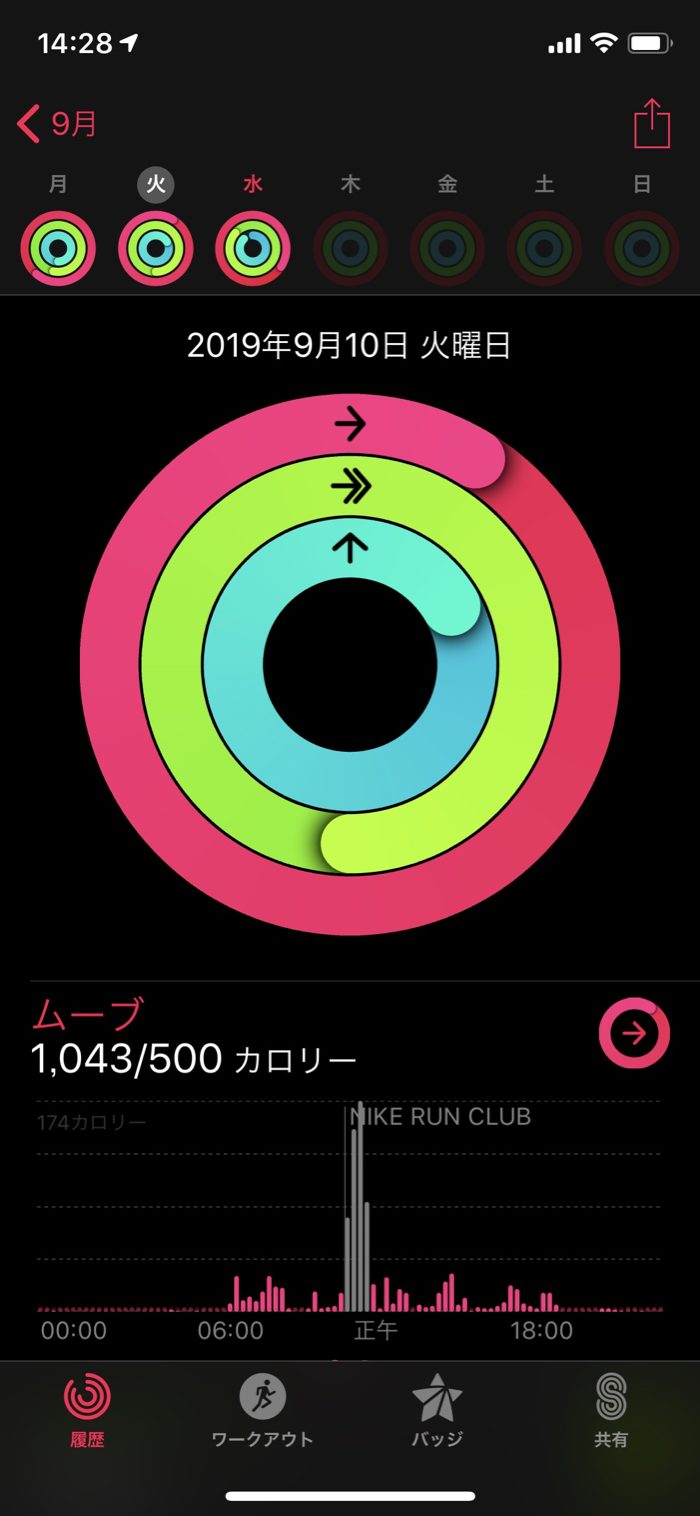Select Tuesday's activity rings (火)
Image resolution: width=700 pixels, height=1516 pixels.
tap(156, 248)
